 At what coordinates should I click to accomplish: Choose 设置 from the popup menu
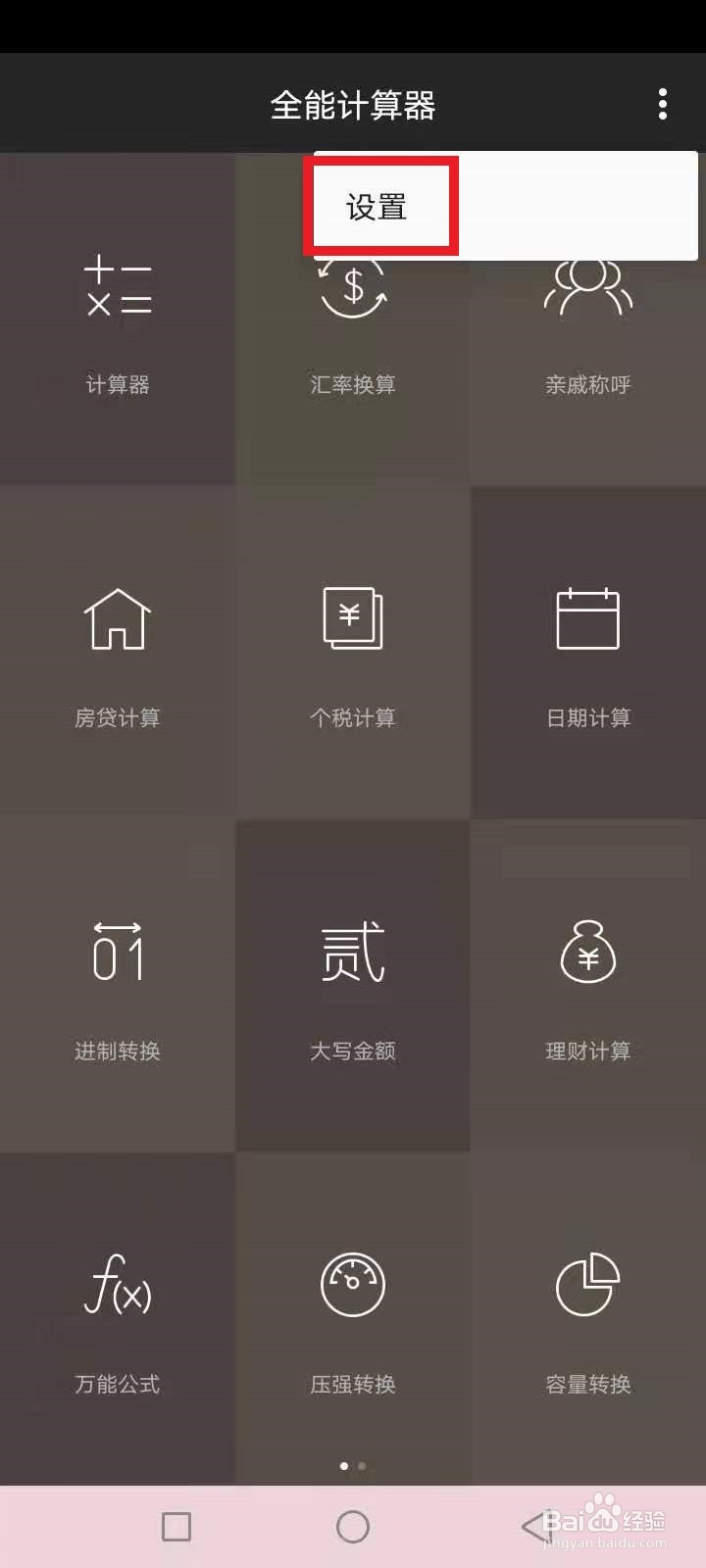point(378,206)
